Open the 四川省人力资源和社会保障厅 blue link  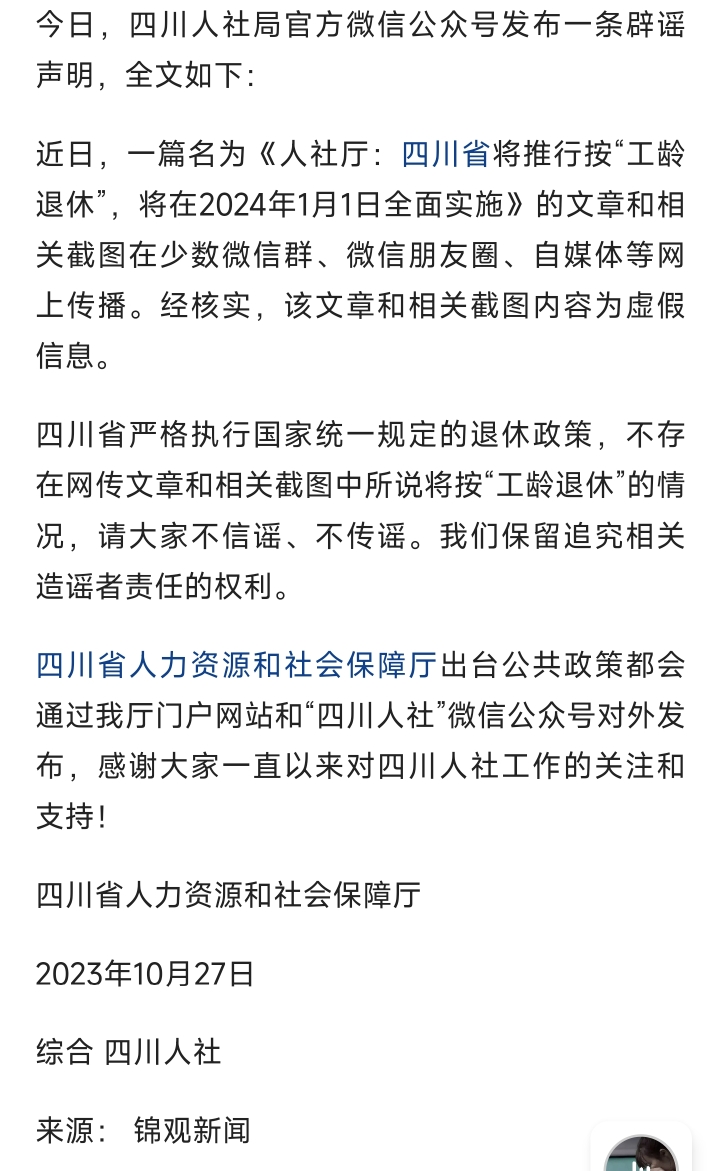coord(237,665)
